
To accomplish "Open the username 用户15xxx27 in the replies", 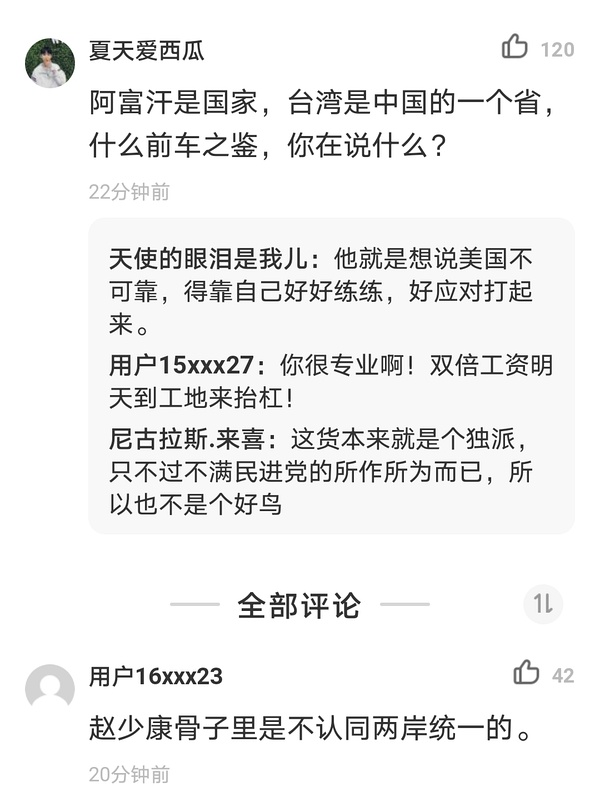I will [x=183, y=366].
